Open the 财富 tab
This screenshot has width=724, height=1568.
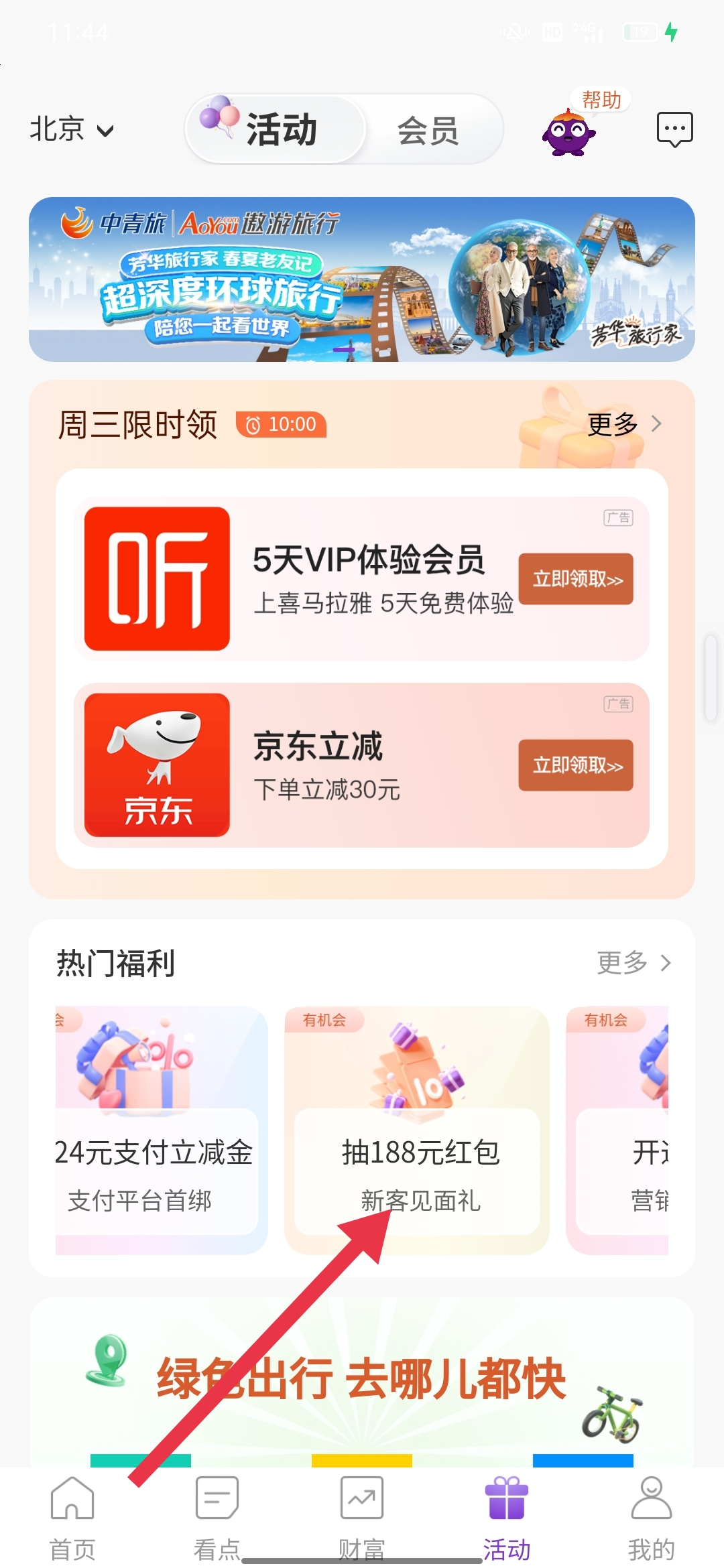click(361, 1516)
